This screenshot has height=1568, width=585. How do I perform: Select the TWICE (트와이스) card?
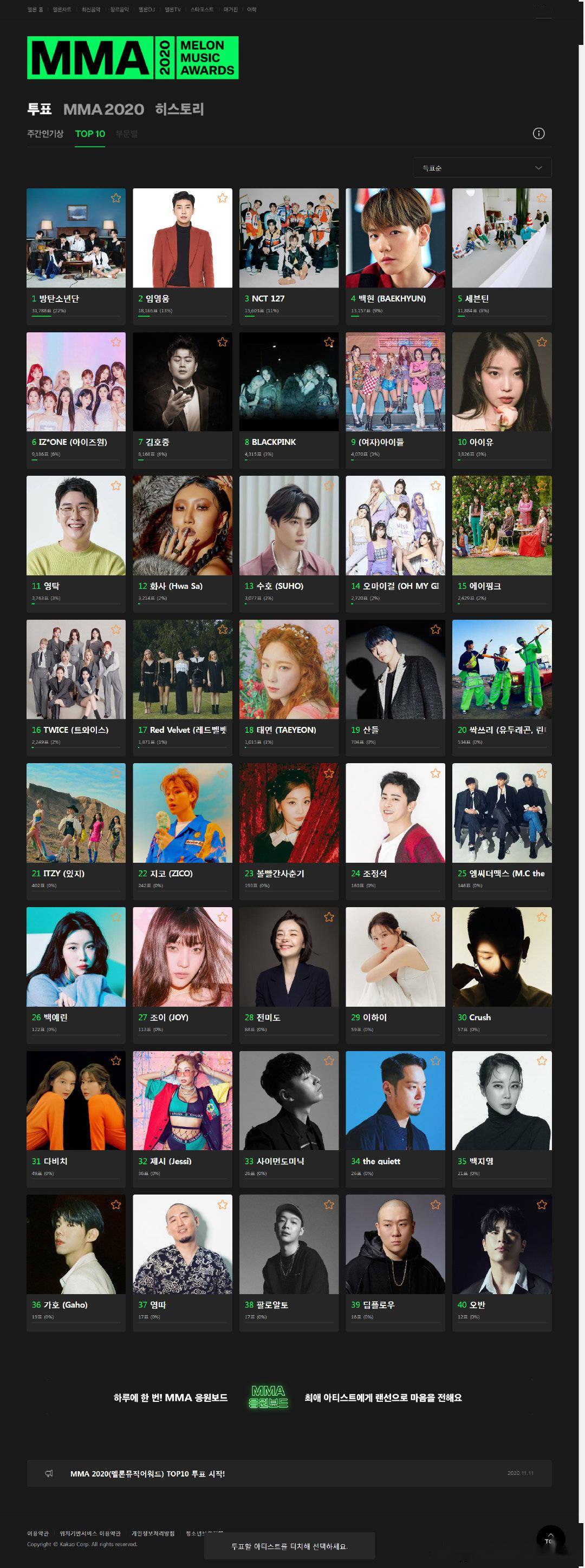point(76,670)
